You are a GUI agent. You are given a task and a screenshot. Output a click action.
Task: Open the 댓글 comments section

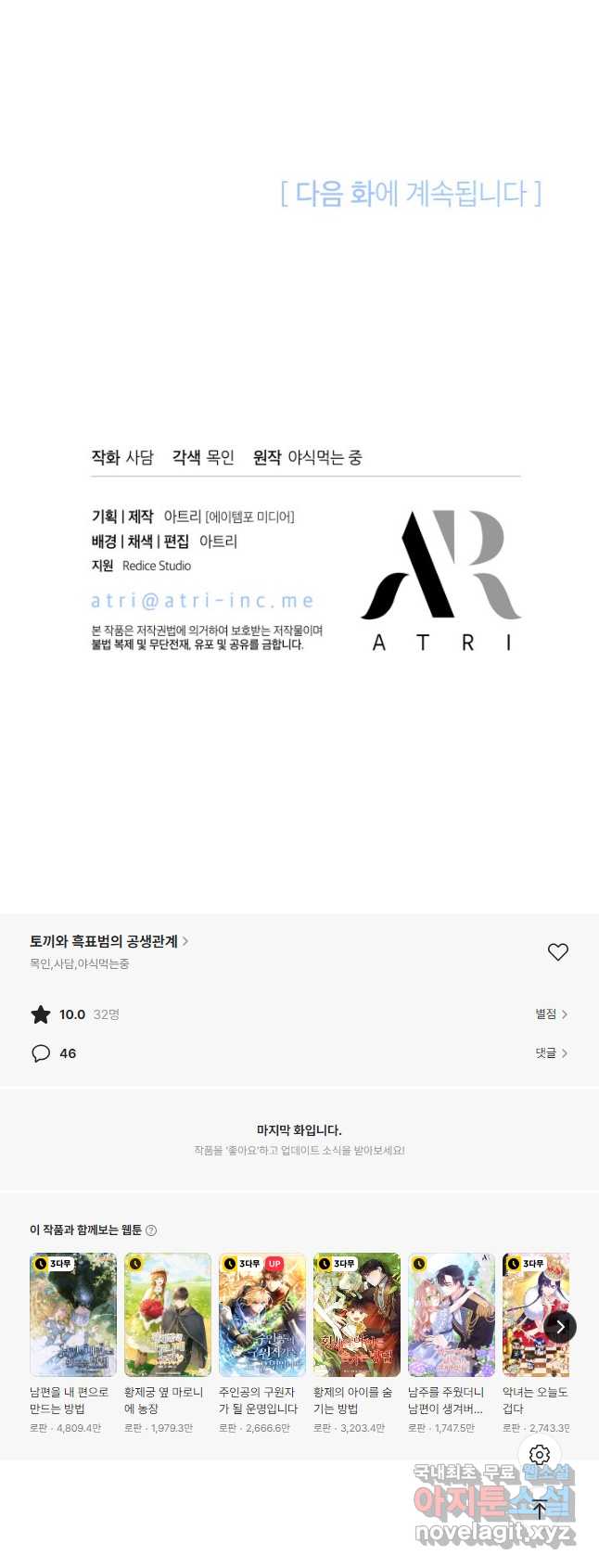(551, 1053)
